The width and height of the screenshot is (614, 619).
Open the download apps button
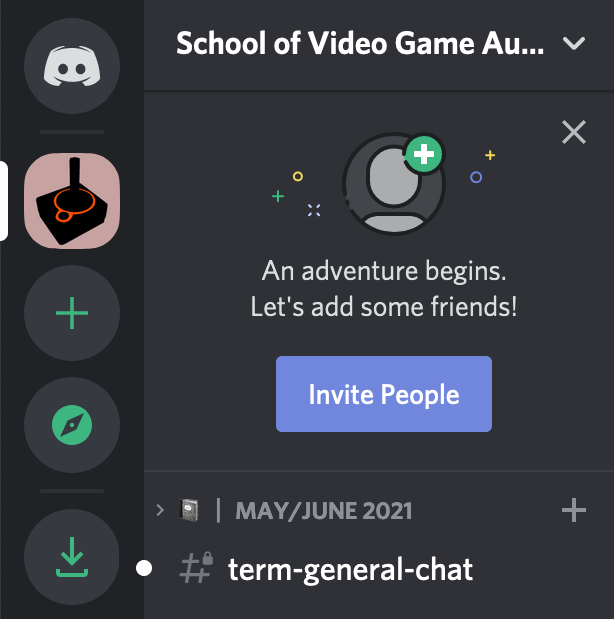tap(71, 556)
